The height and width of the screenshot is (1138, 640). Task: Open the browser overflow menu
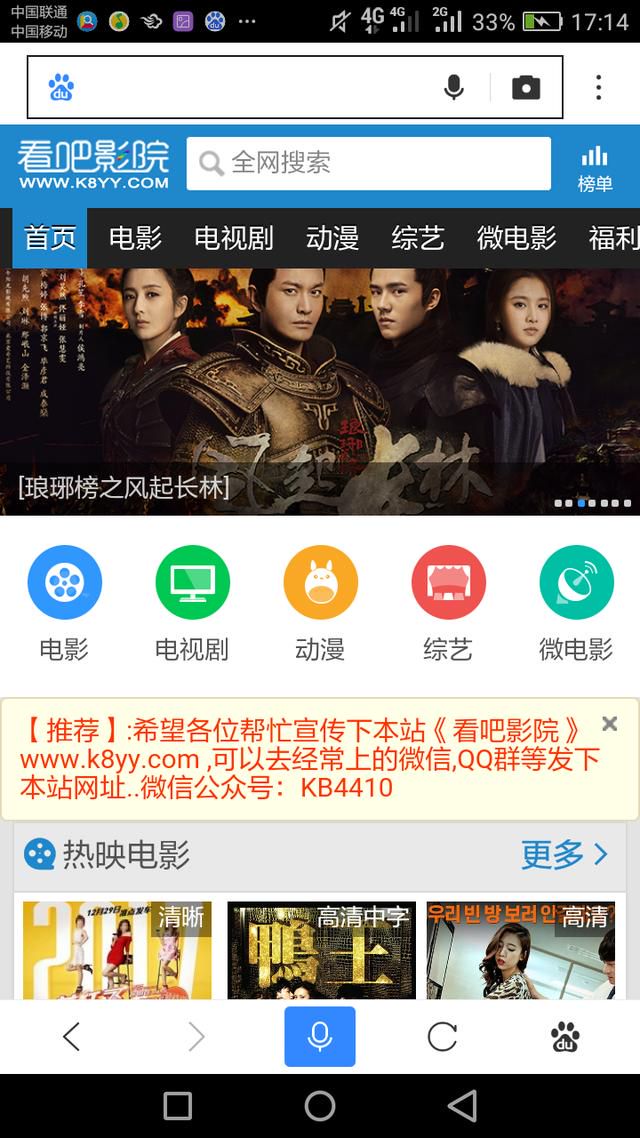tap(598, 87)
